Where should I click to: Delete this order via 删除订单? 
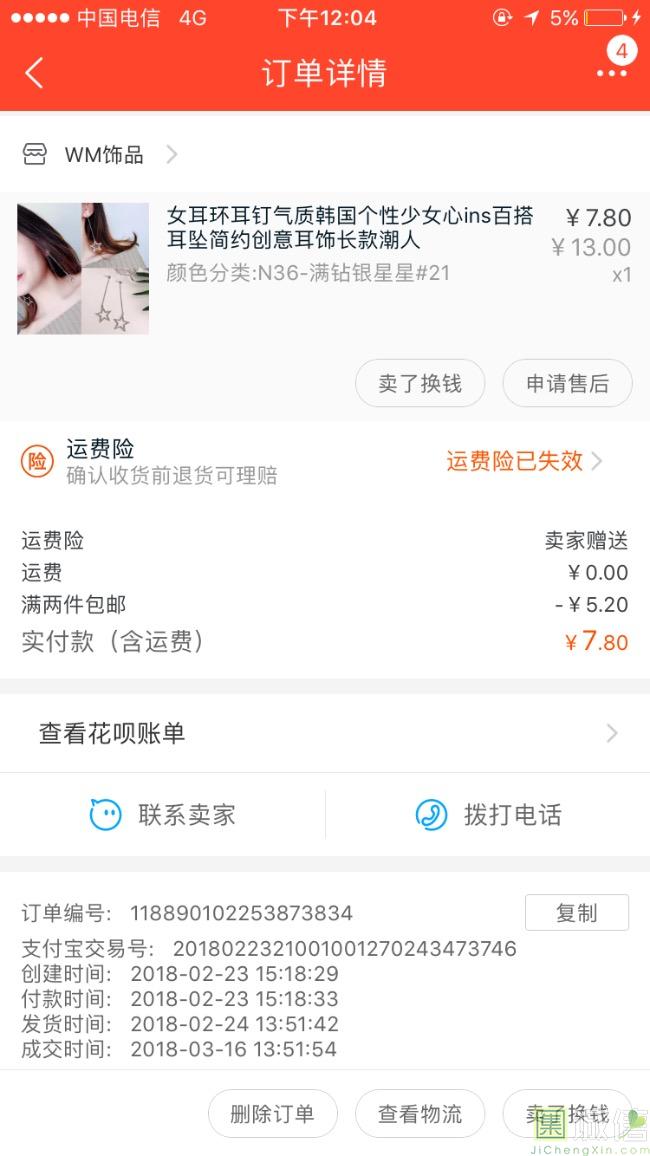click(x=272, y=1114)
